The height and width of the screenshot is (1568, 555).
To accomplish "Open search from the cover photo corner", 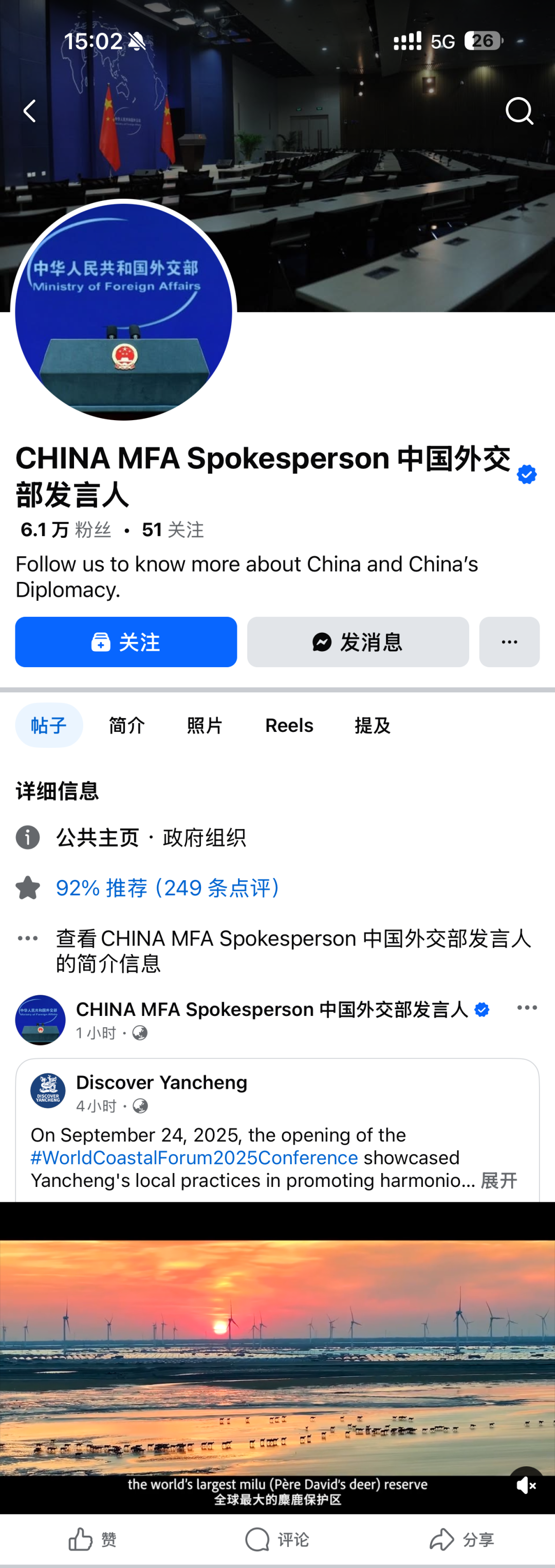I will [519, 111].
